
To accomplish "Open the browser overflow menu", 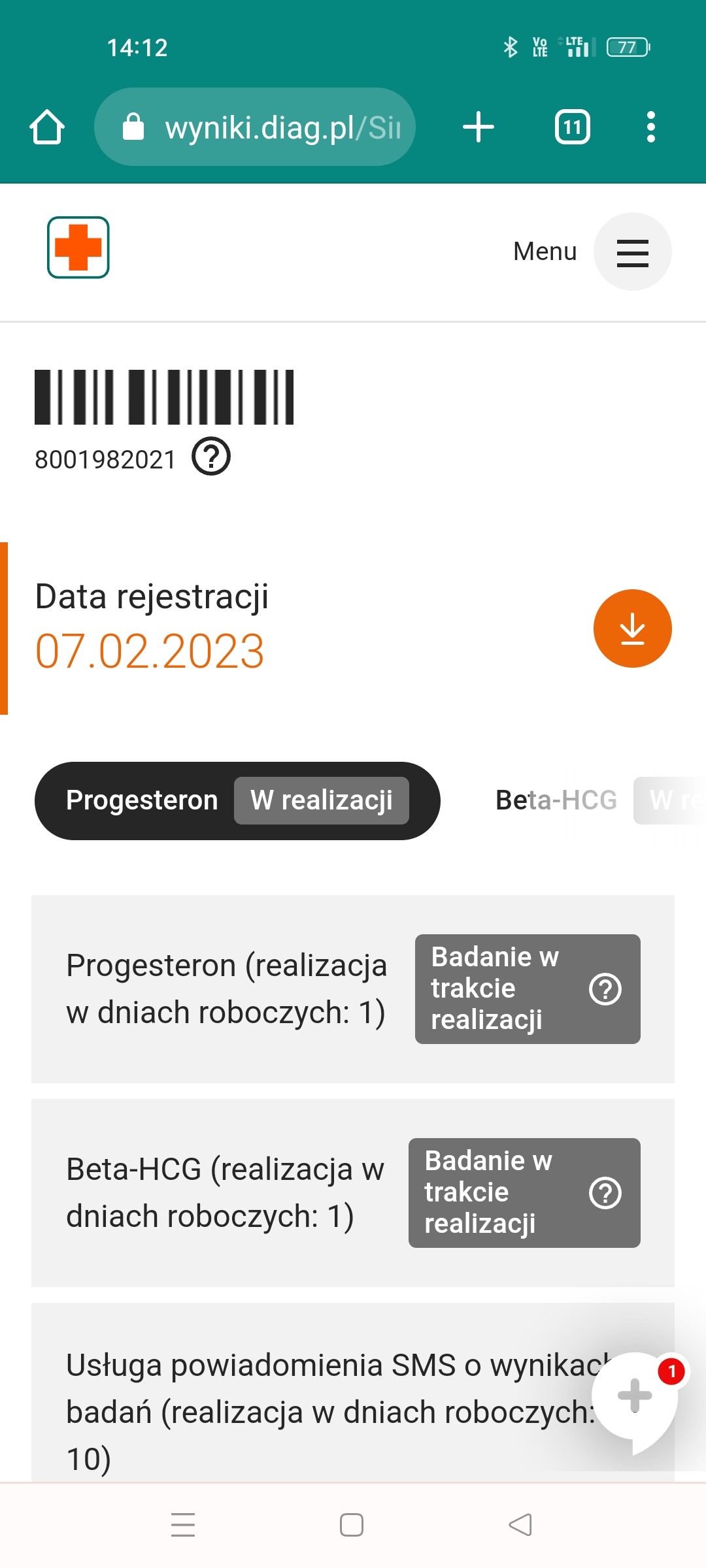I will point(650,127).
